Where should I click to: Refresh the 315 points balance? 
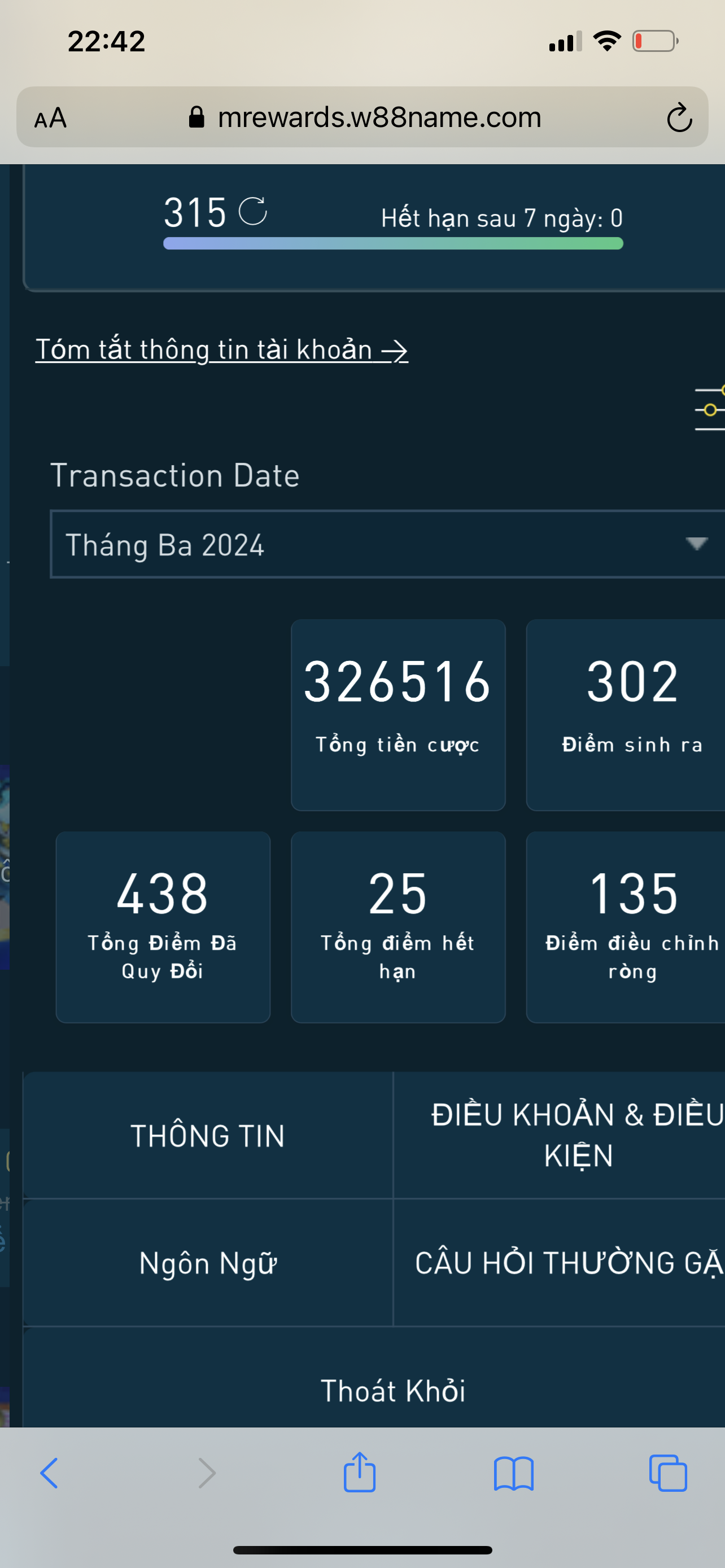point(252,211)
